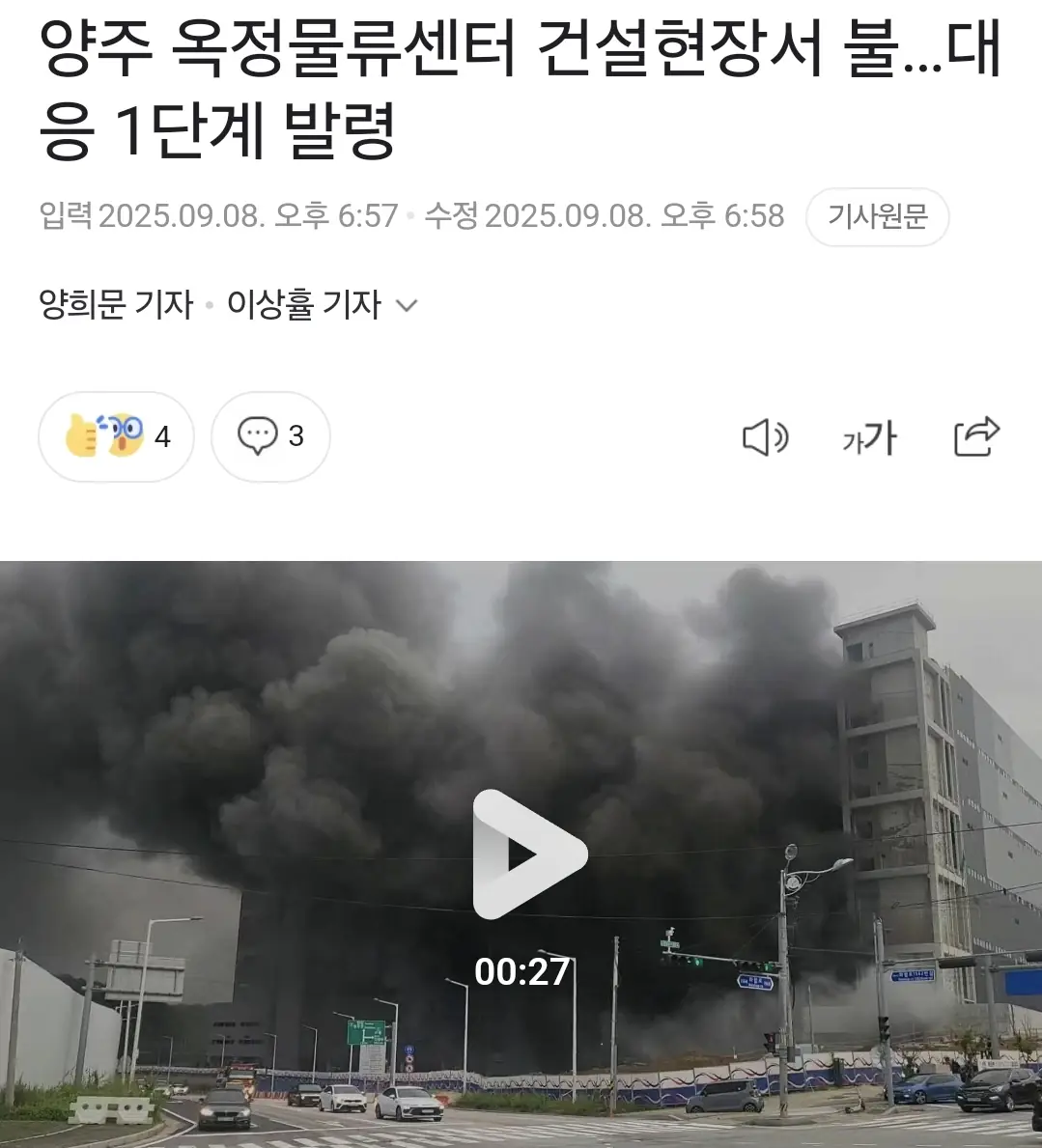Change font size with 가가 icon

click(x=869, y=438)
